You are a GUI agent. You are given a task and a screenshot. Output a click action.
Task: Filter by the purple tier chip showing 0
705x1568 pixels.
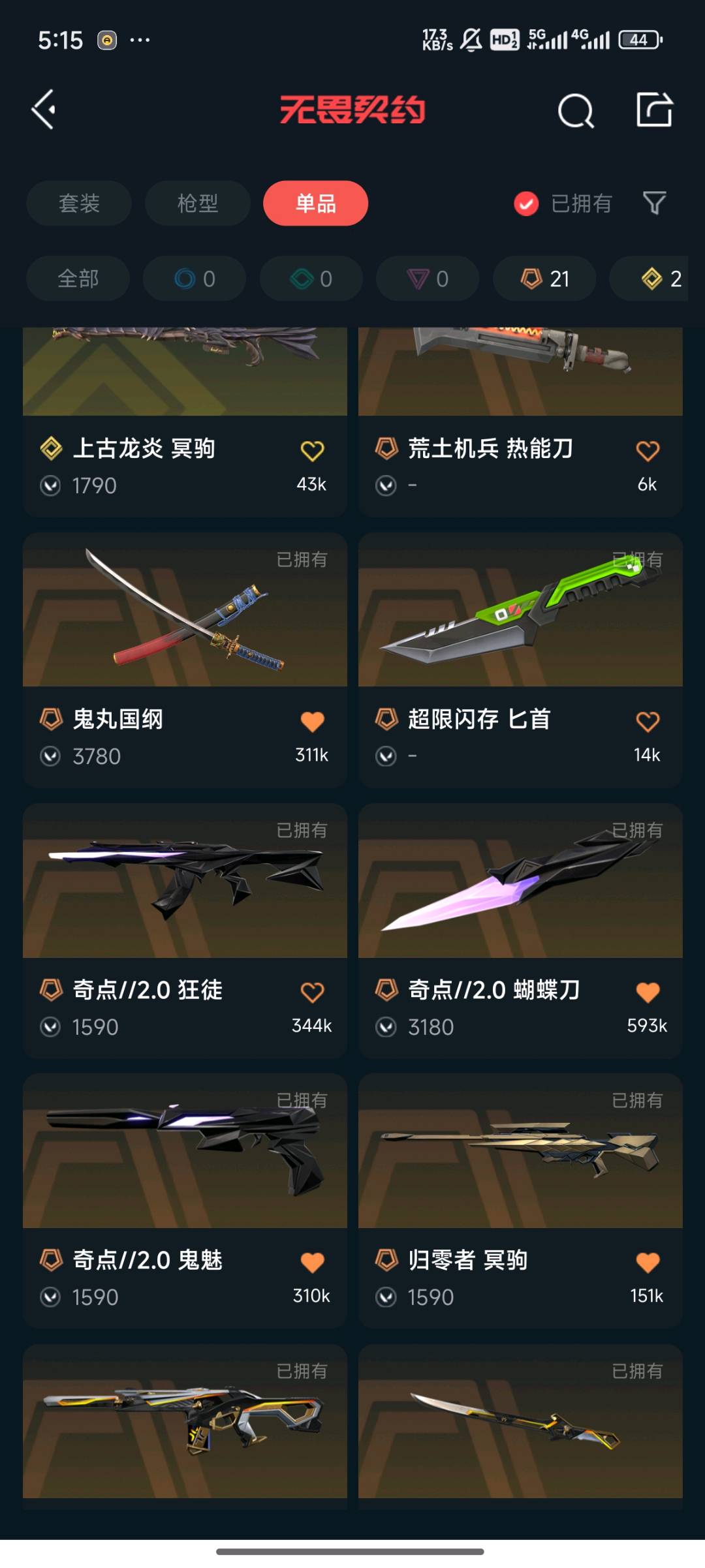point(428,279)
